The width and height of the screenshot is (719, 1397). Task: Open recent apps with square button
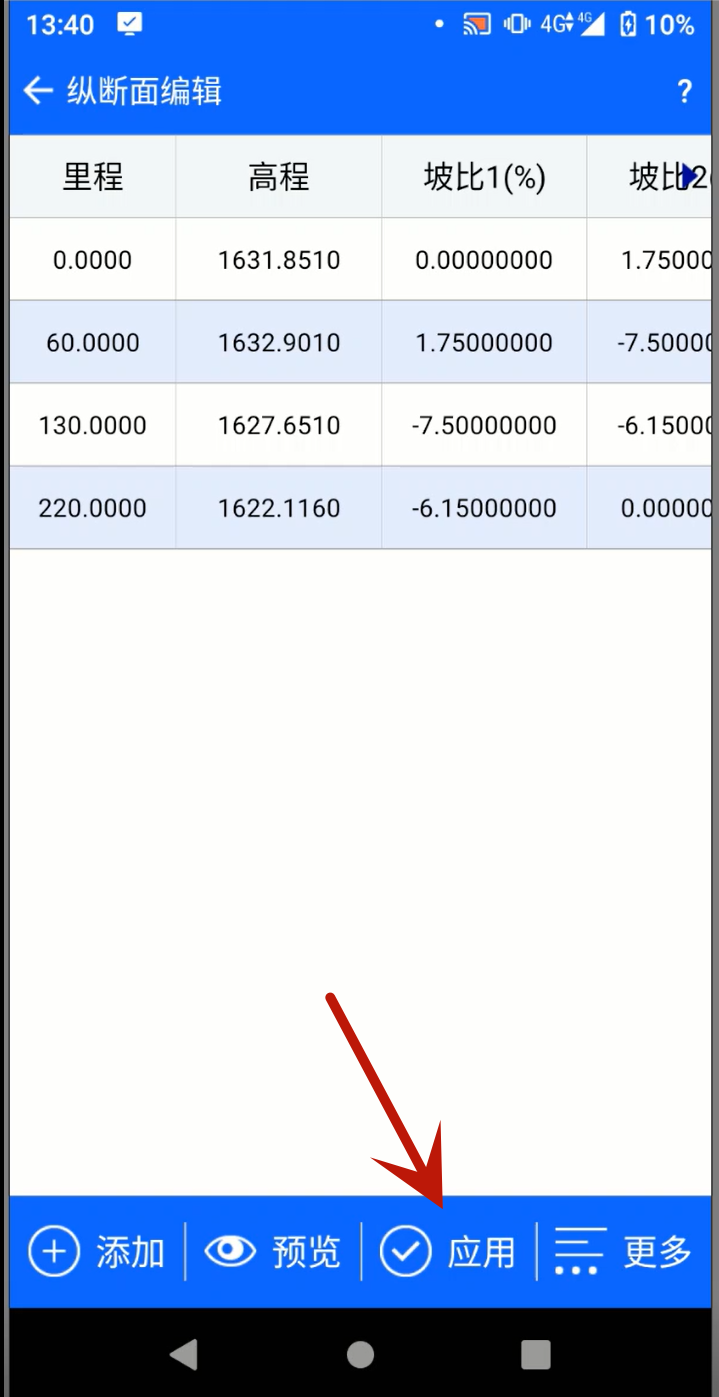tap(536, 1355)
